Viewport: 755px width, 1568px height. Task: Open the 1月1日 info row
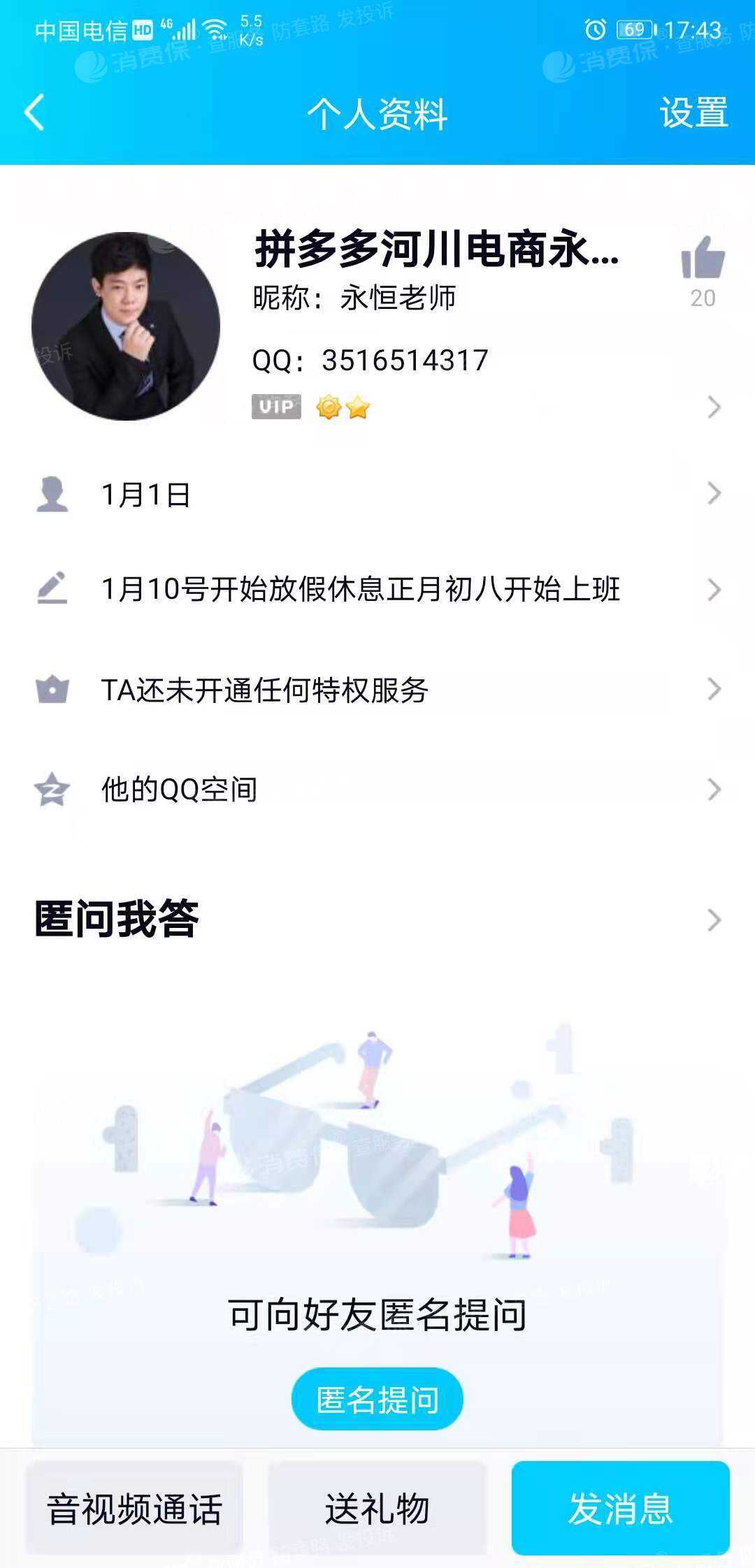pos(377,494)
